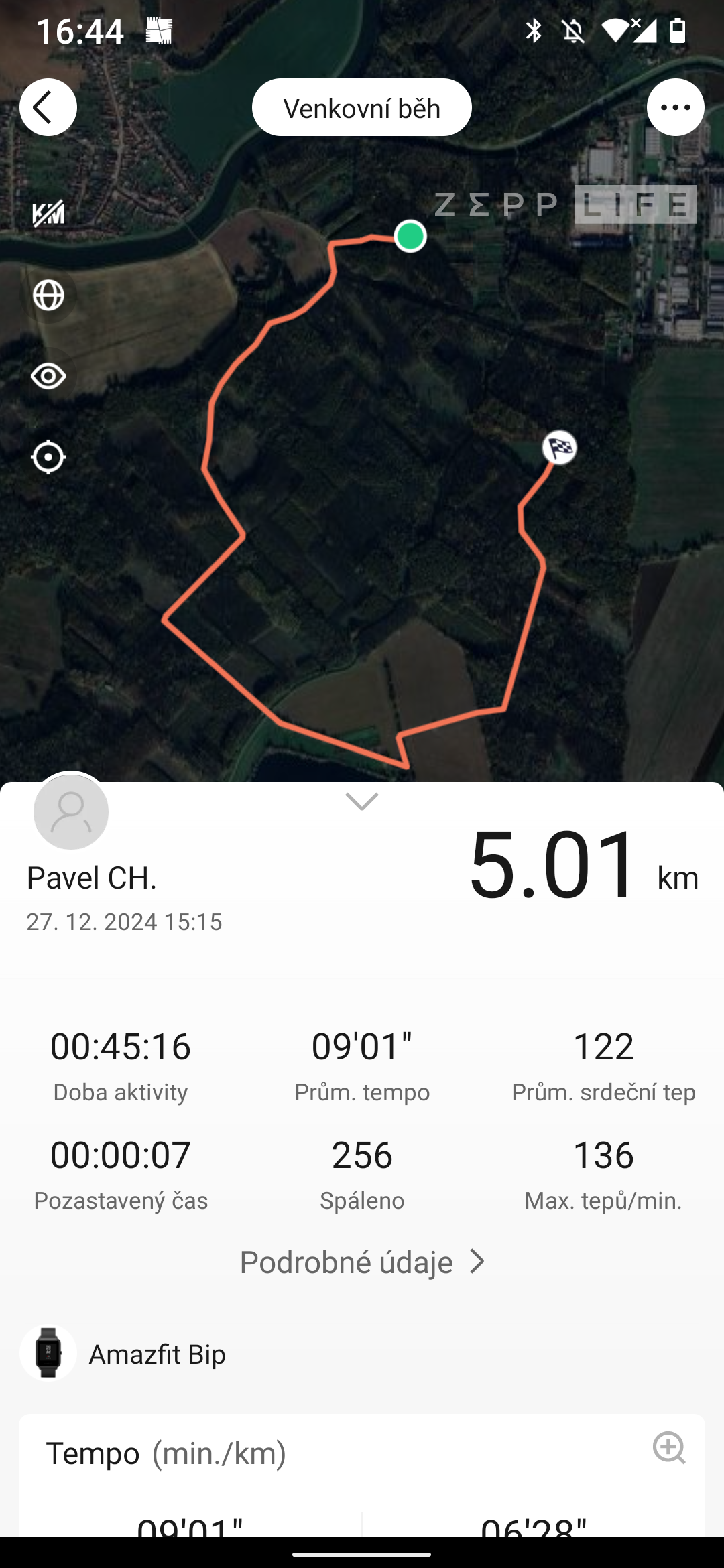The height and width of the screenshot is (1568, 724).
Task: Open the three-dot overflow menu
Action: click(x=675, y=107)
